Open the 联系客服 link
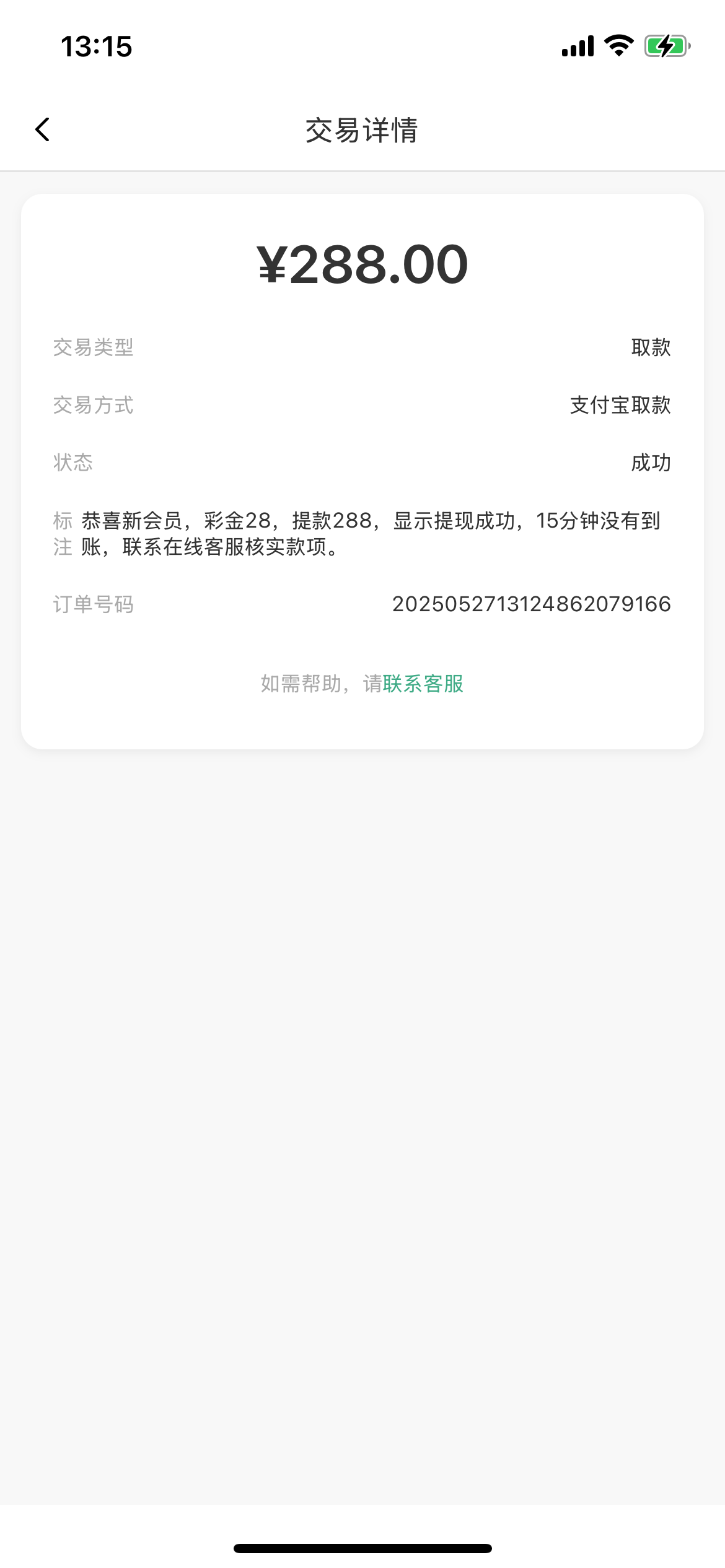 click(423, 684)
